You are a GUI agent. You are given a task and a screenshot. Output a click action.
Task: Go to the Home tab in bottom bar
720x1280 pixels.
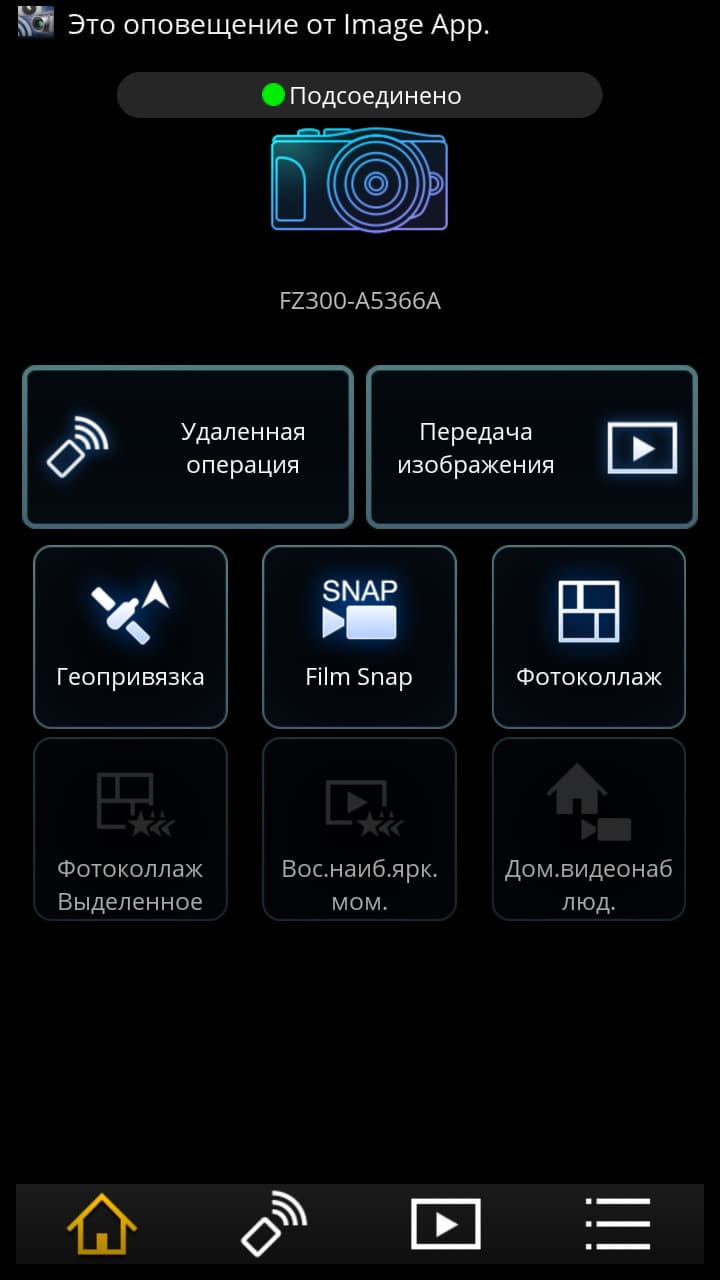click(x=102, y=1223)
